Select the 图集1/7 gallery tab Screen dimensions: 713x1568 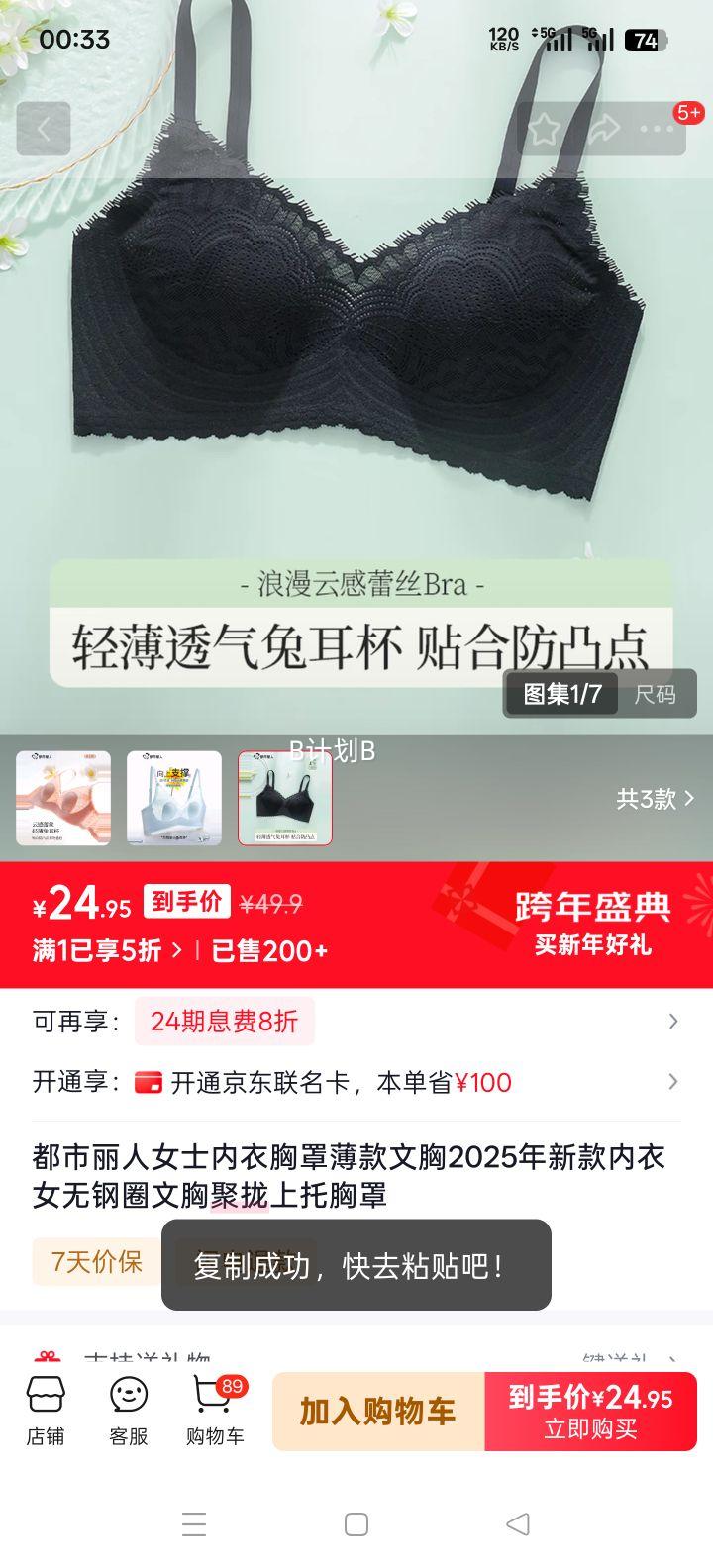point(560,695)
